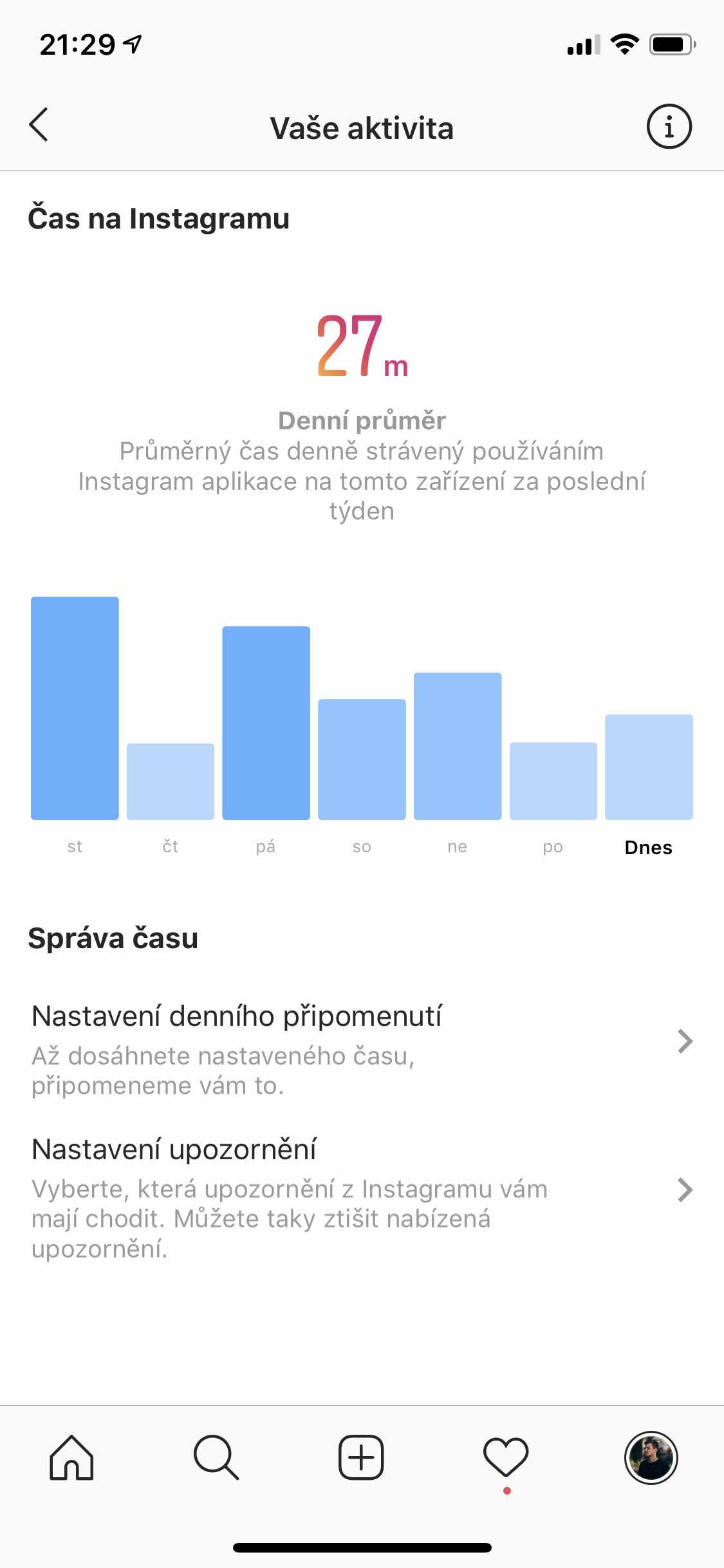
Task: Switch to the Search tab
Action: (216, 1457)
